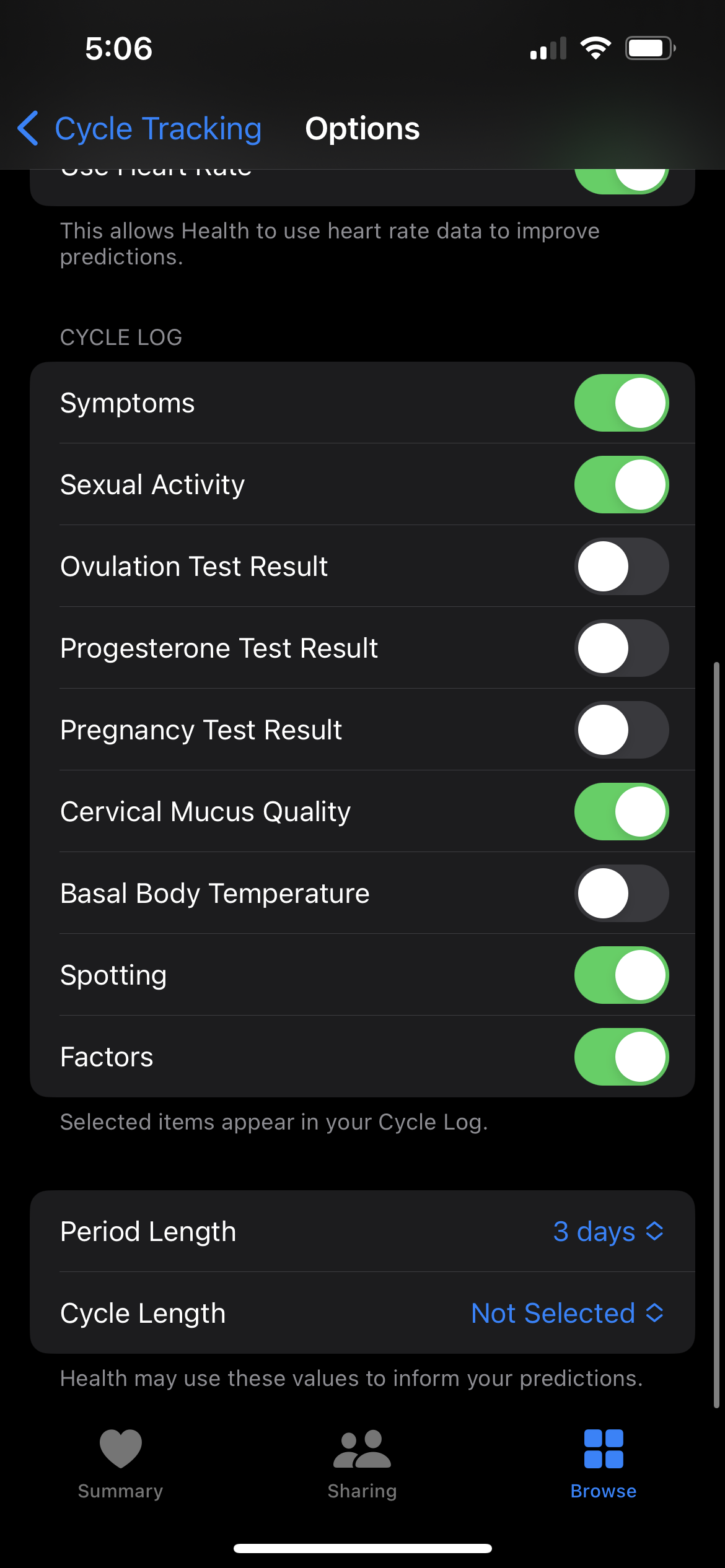Switch off Cervical Mucus Quality
Screen dimensions: 725x1568
point(622,812)
